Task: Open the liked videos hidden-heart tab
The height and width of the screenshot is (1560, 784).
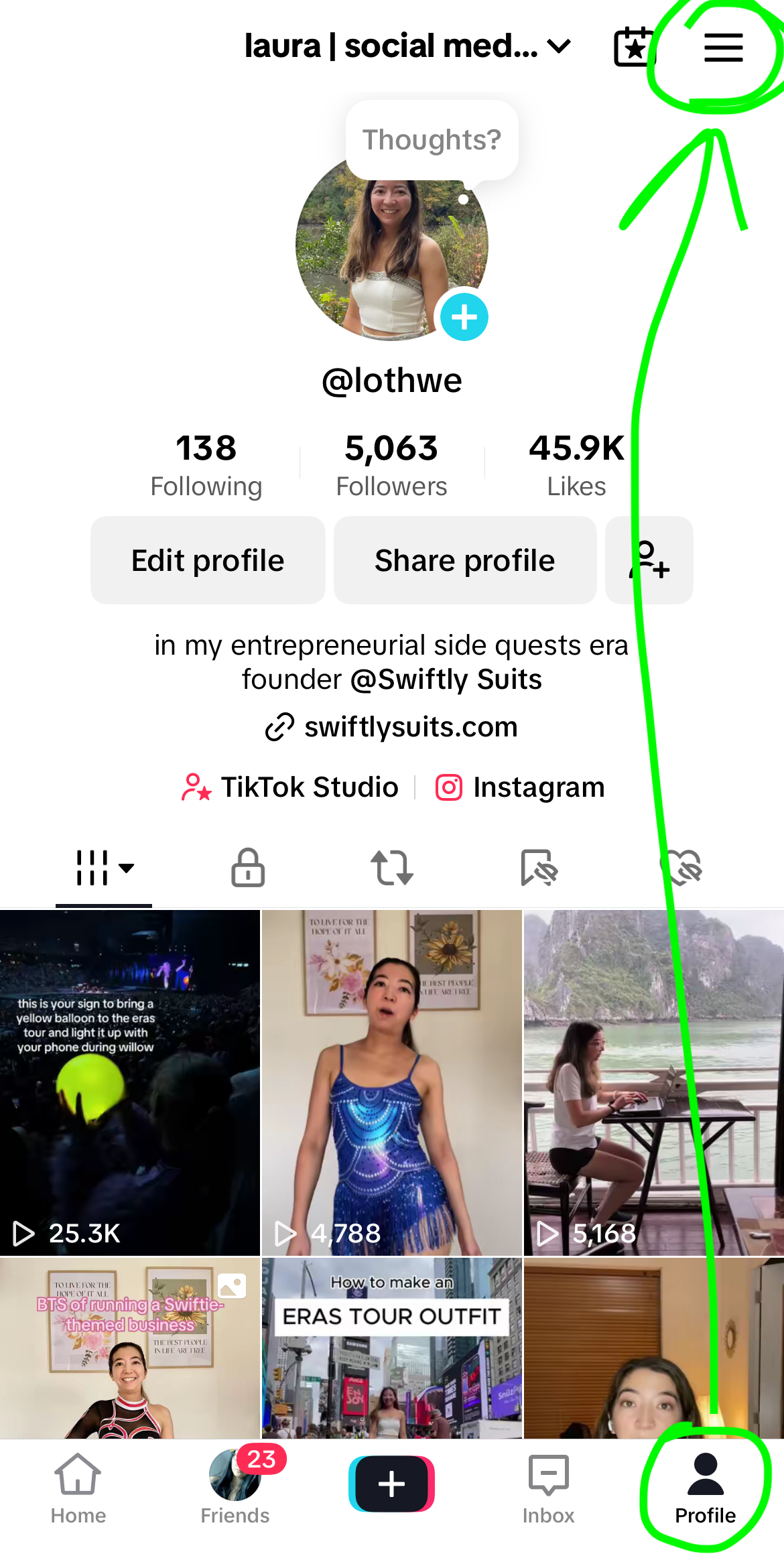Action: (683, 868)
